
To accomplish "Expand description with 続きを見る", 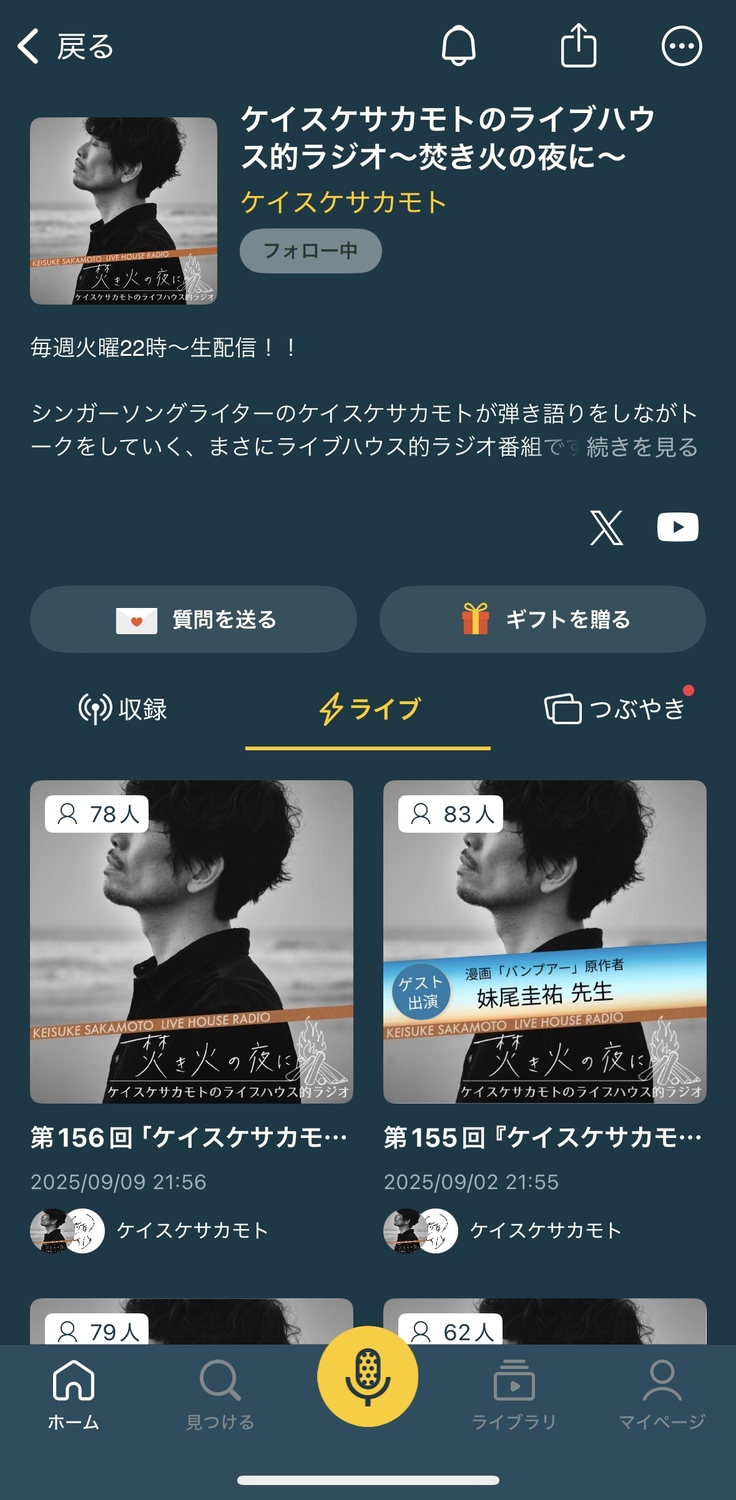I will point(642,447).
